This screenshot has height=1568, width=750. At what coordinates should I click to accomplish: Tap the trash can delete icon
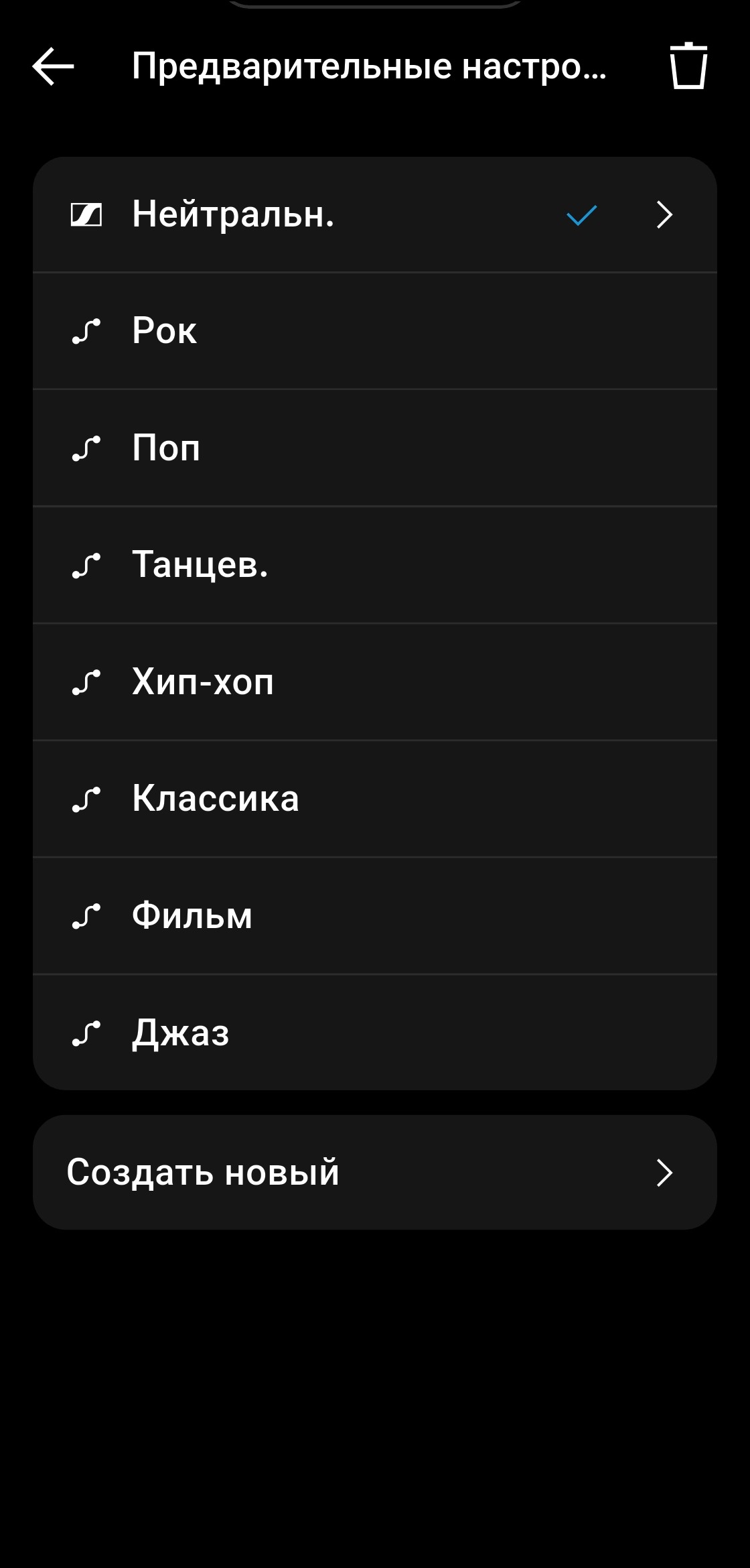(x=688, y=66)
